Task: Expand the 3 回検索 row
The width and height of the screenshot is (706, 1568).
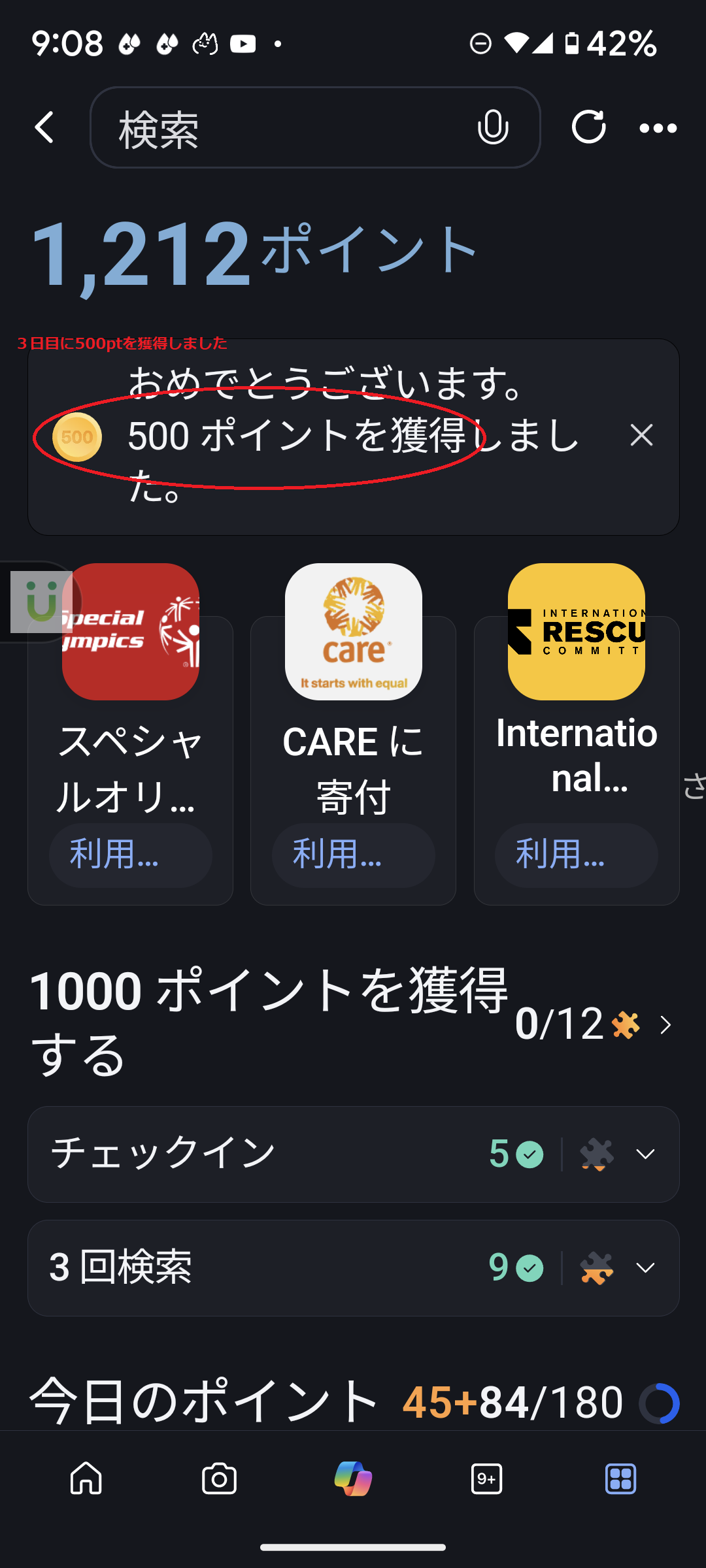Action: [353, 1268]
